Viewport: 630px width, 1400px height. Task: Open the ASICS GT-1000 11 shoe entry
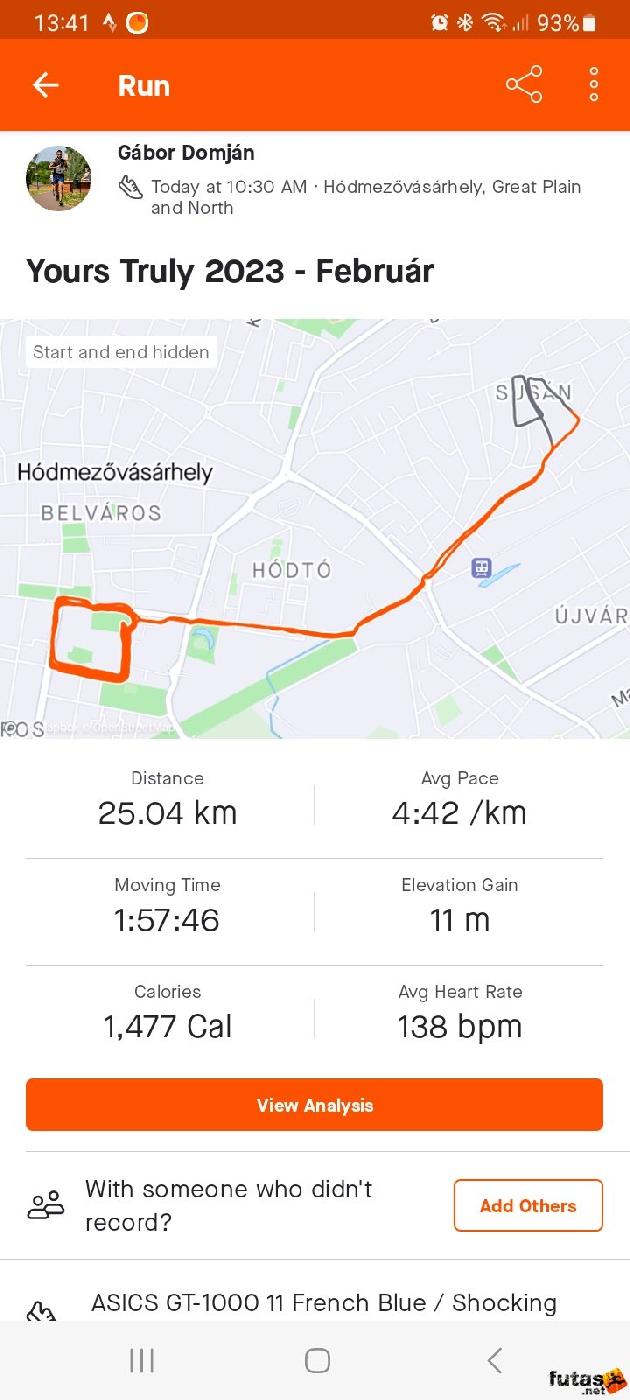click(323, 1303)
